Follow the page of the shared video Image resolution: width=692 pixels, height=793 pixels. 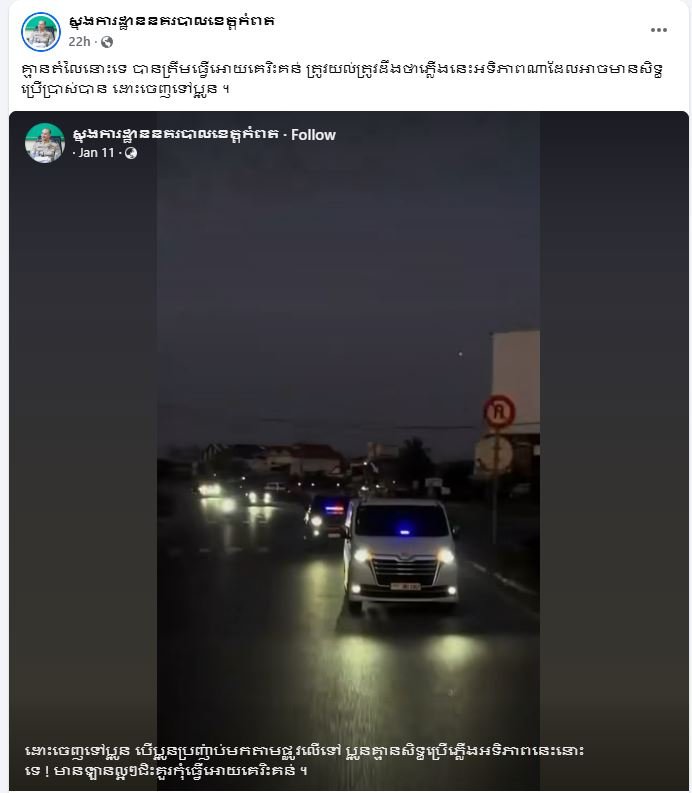pos(313,134)
